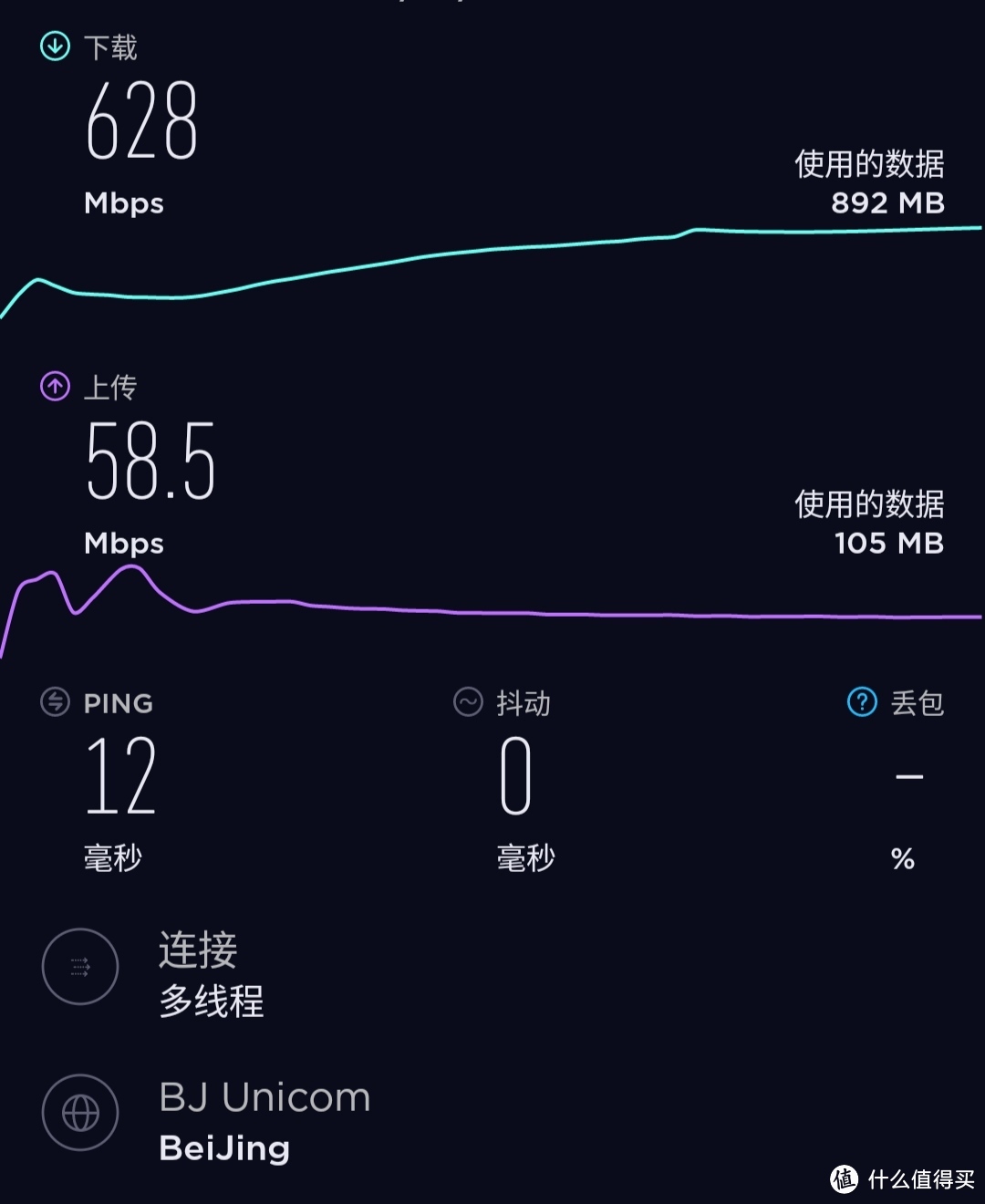Toggle the upload Mbps unit label
The width and height of the screenshot is (985, 1204).
click(123, 544)
